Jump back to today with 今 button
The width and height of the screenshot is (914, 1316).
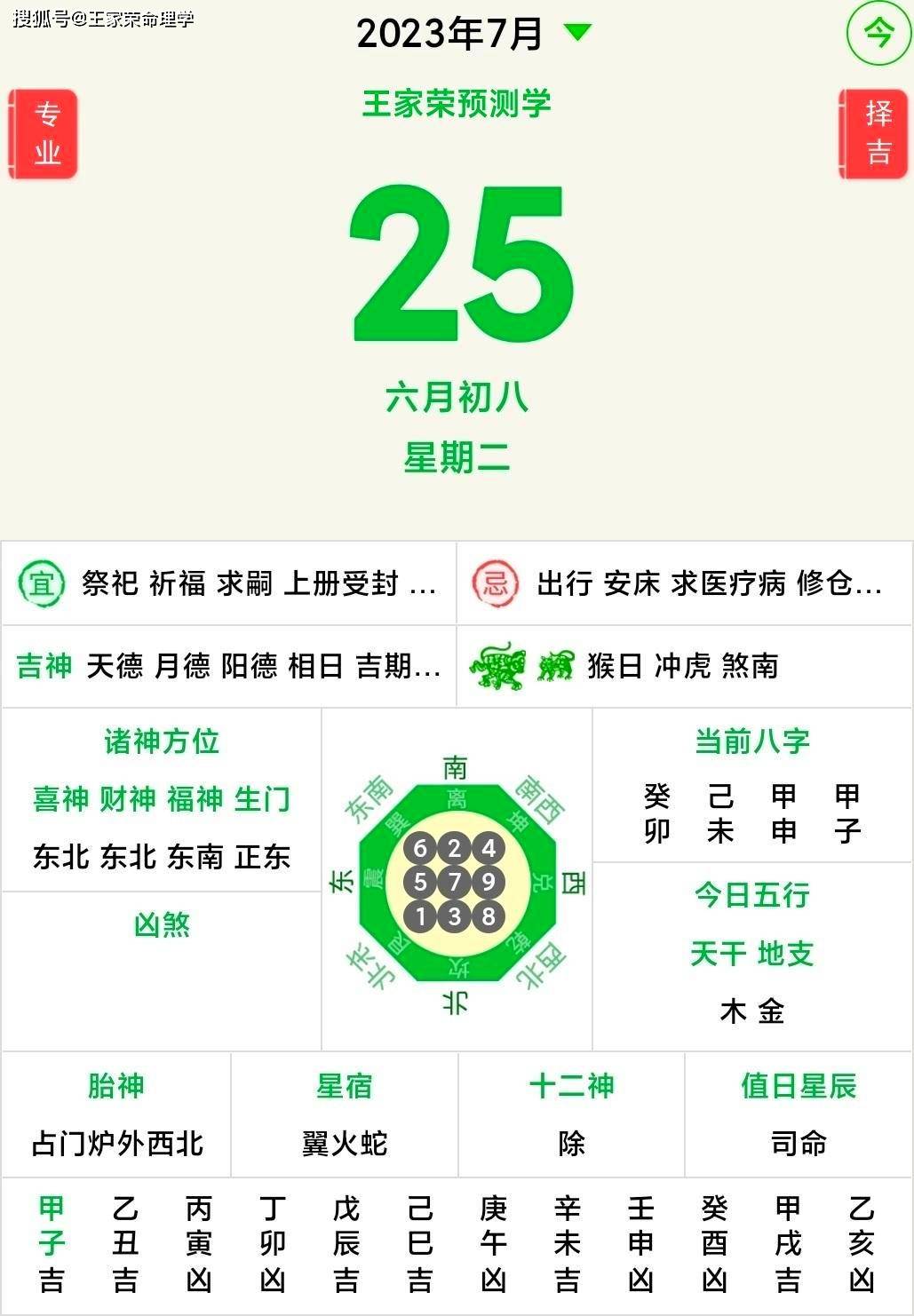click(x=878, y=34)
